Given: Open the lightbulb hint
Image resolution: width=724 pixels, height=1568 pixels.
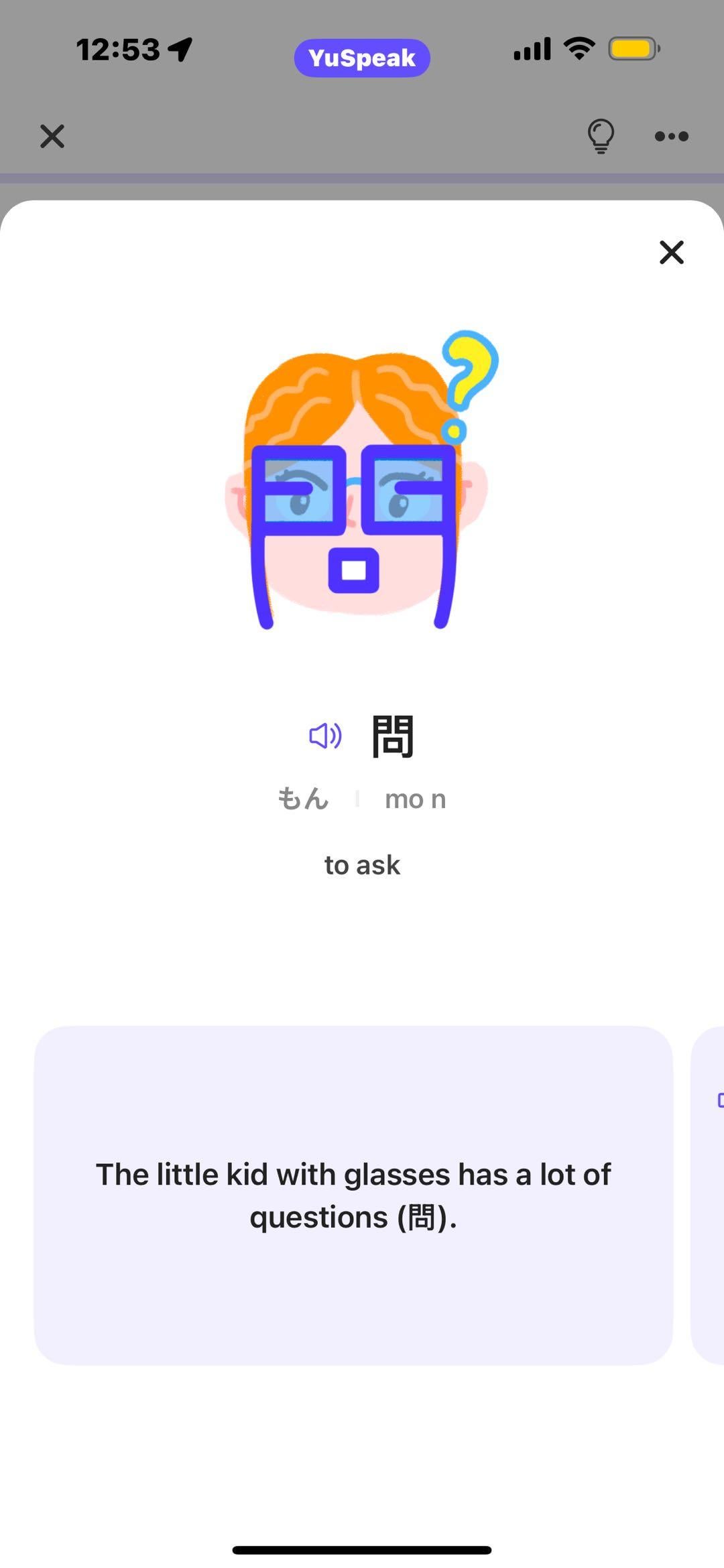Looking at the screenshot, I should (x=601, y=136).
